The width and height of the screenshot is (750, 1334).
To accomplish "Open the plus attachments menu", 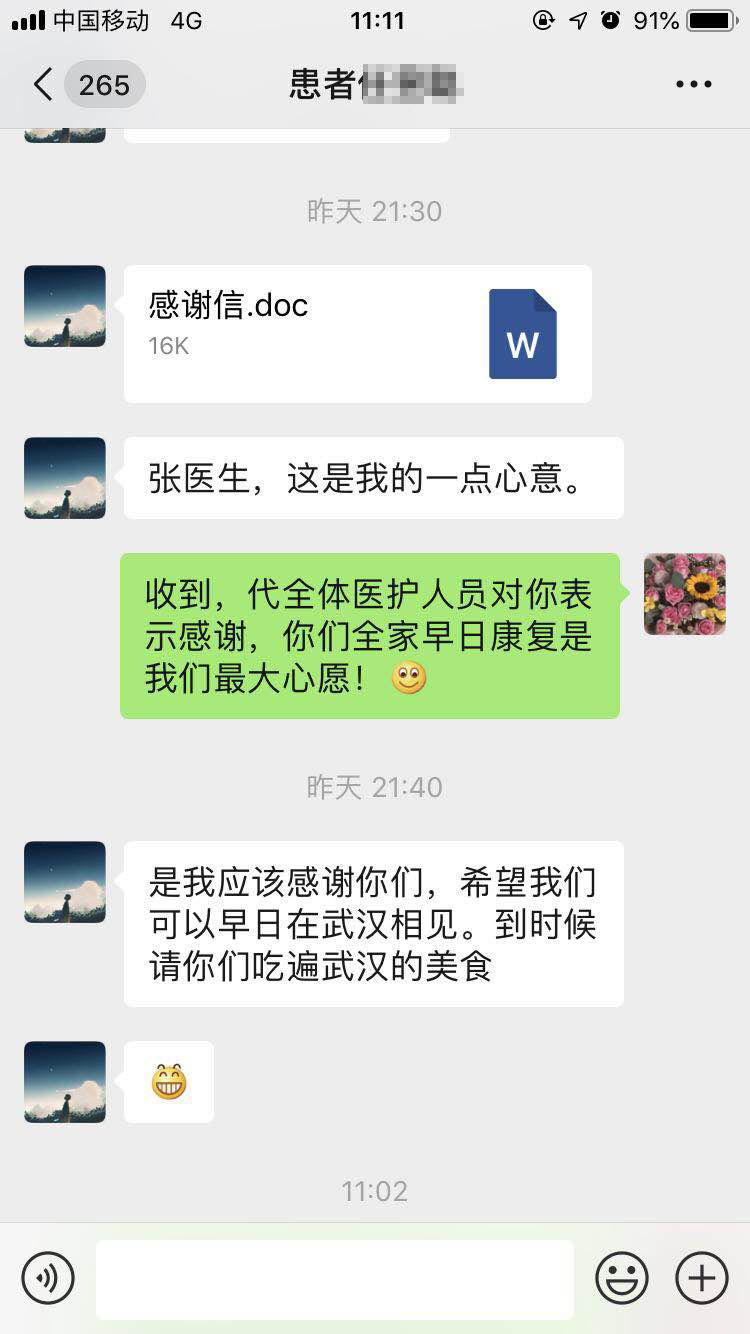I will (x=702, y=1278).
